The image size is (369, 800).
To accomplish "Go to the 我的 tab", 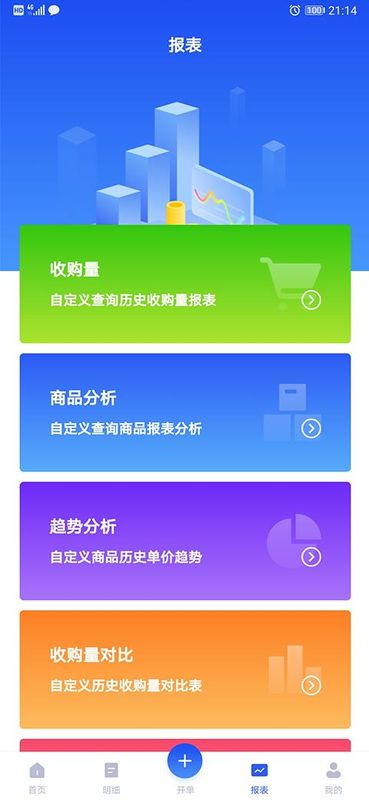I will (x=333, y=778).
